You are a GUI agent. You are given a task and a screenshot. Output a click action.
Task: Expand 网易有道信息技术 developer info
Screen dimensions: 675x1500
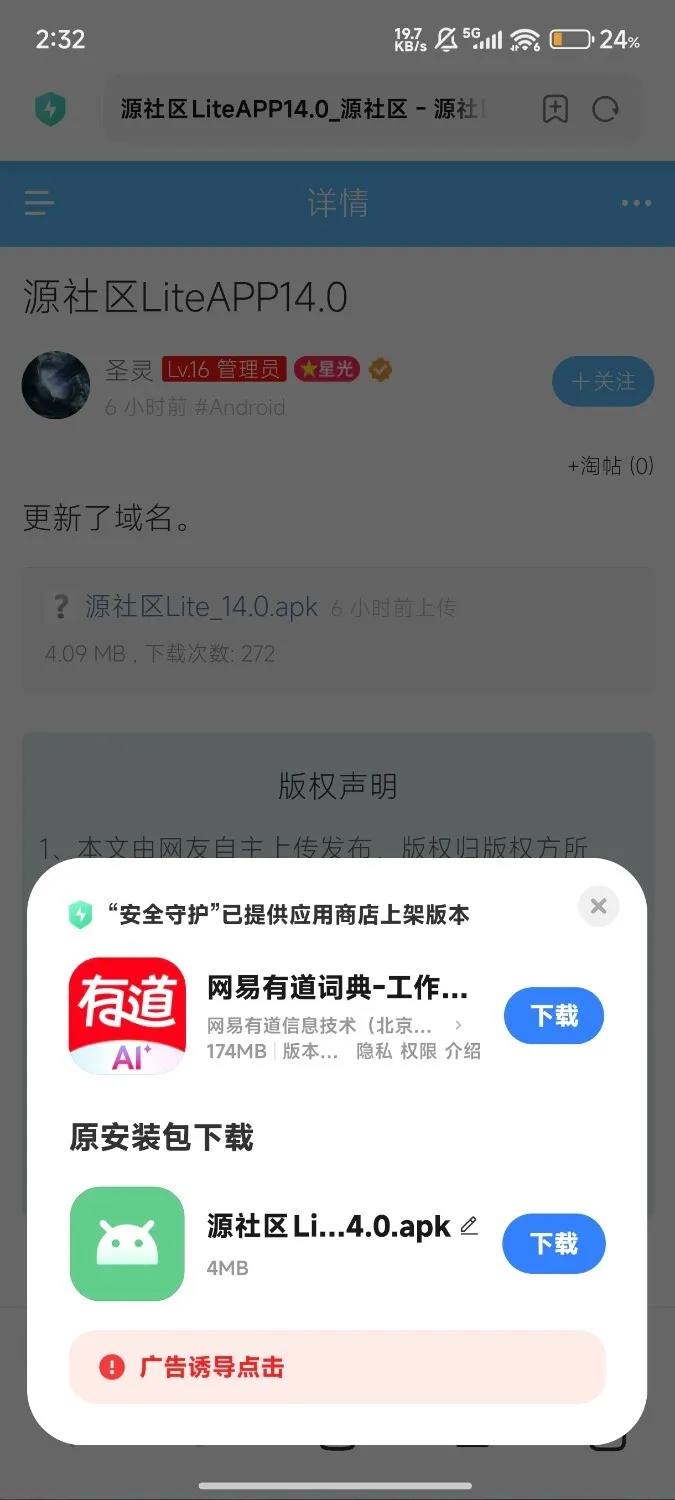coord(457,1025)
